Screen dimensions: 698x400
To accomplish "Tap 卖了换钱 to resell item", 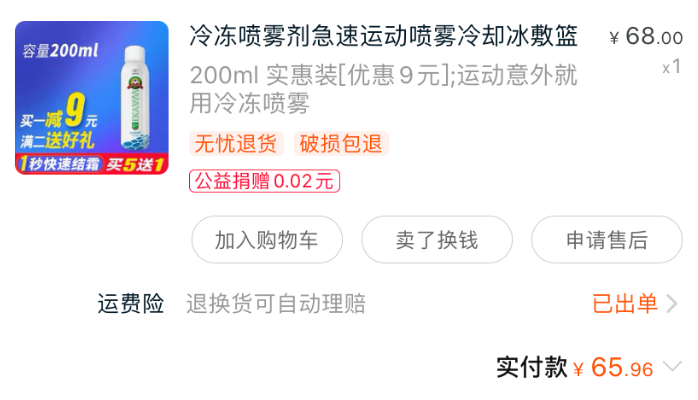I will point(436,240).
